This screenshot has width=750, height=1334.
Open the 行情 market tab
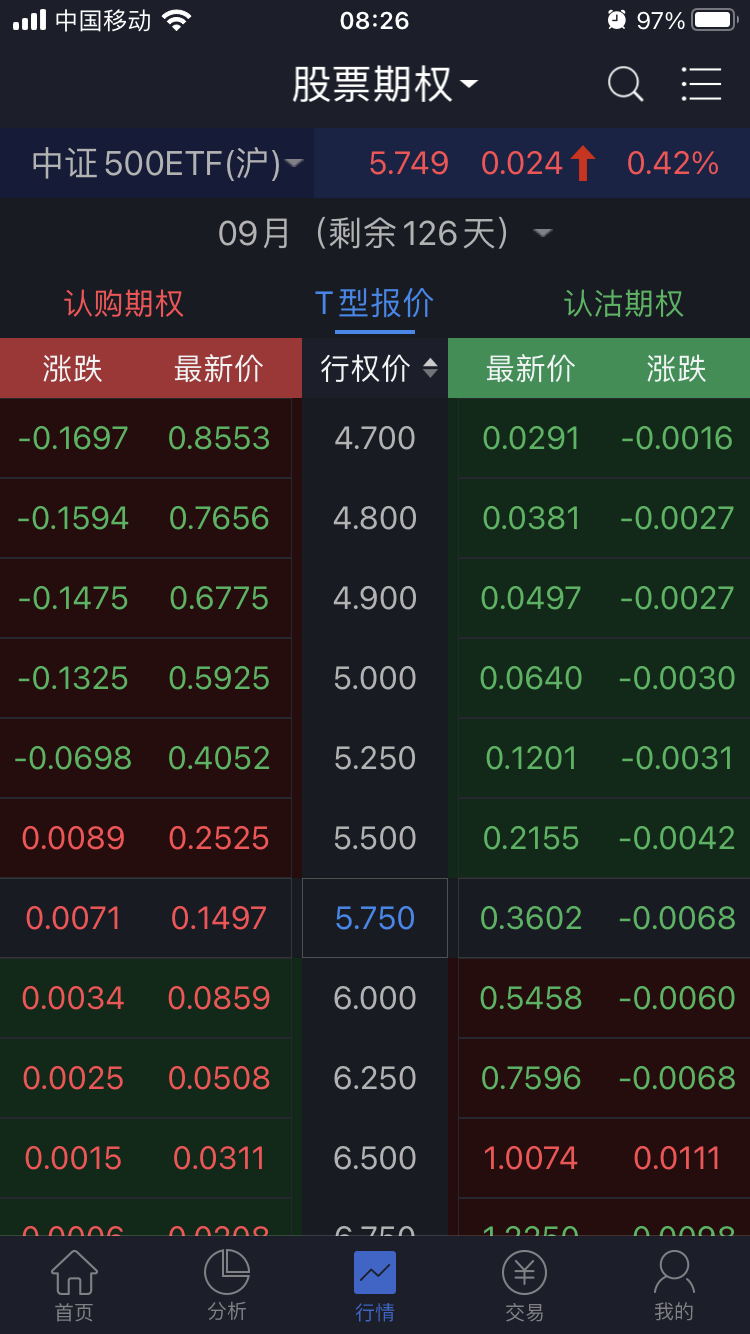point(375,1286)
